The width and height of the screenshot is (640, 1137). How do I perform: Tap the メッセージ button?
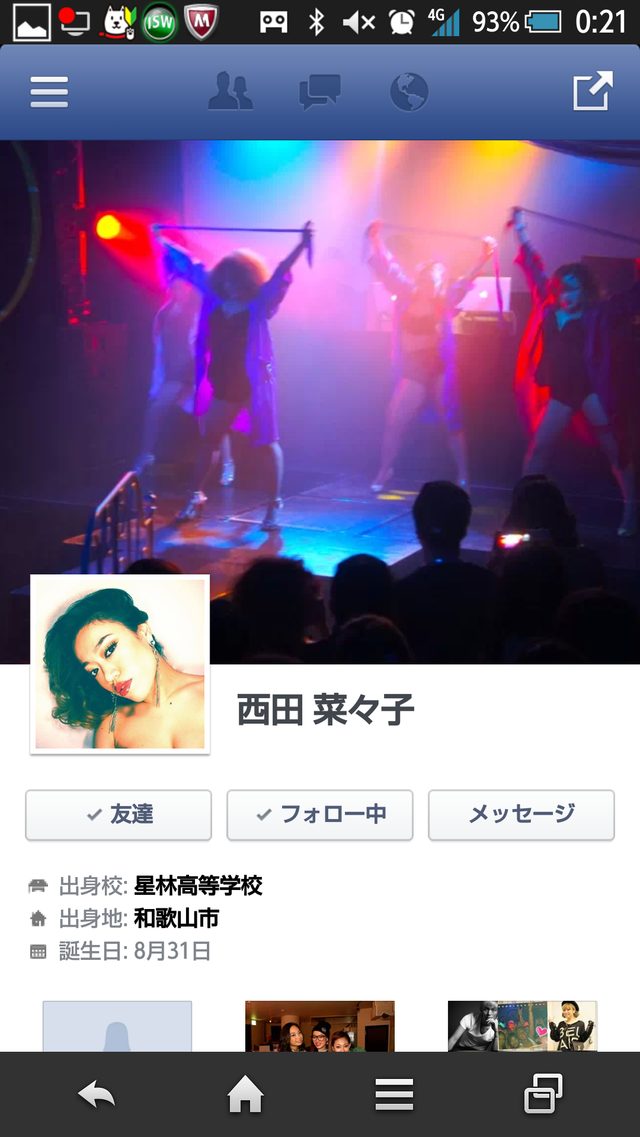tap(521, 814)
